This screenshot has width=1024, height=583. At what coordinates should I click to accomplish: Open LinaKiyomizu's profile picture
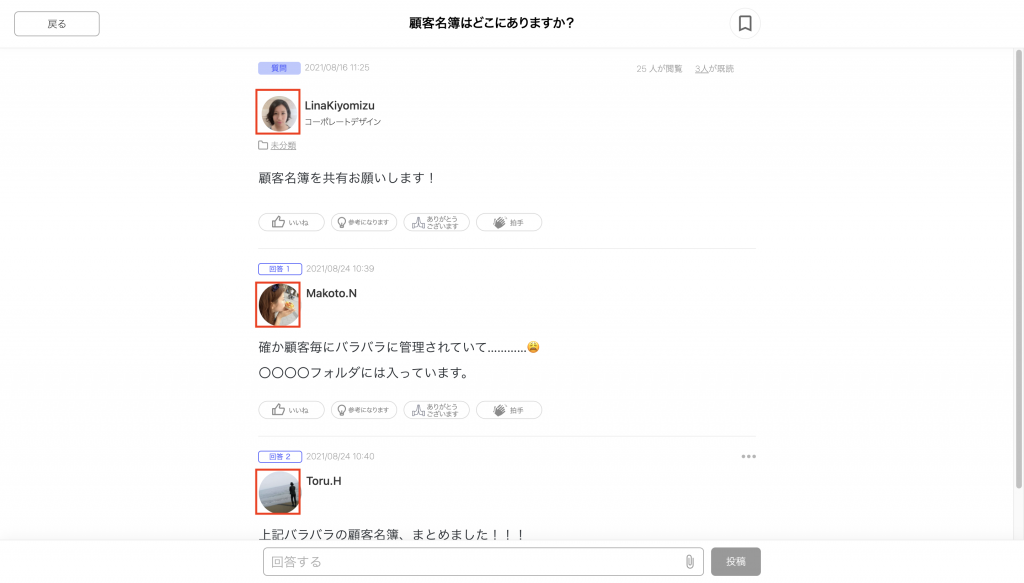coord(279,113)
